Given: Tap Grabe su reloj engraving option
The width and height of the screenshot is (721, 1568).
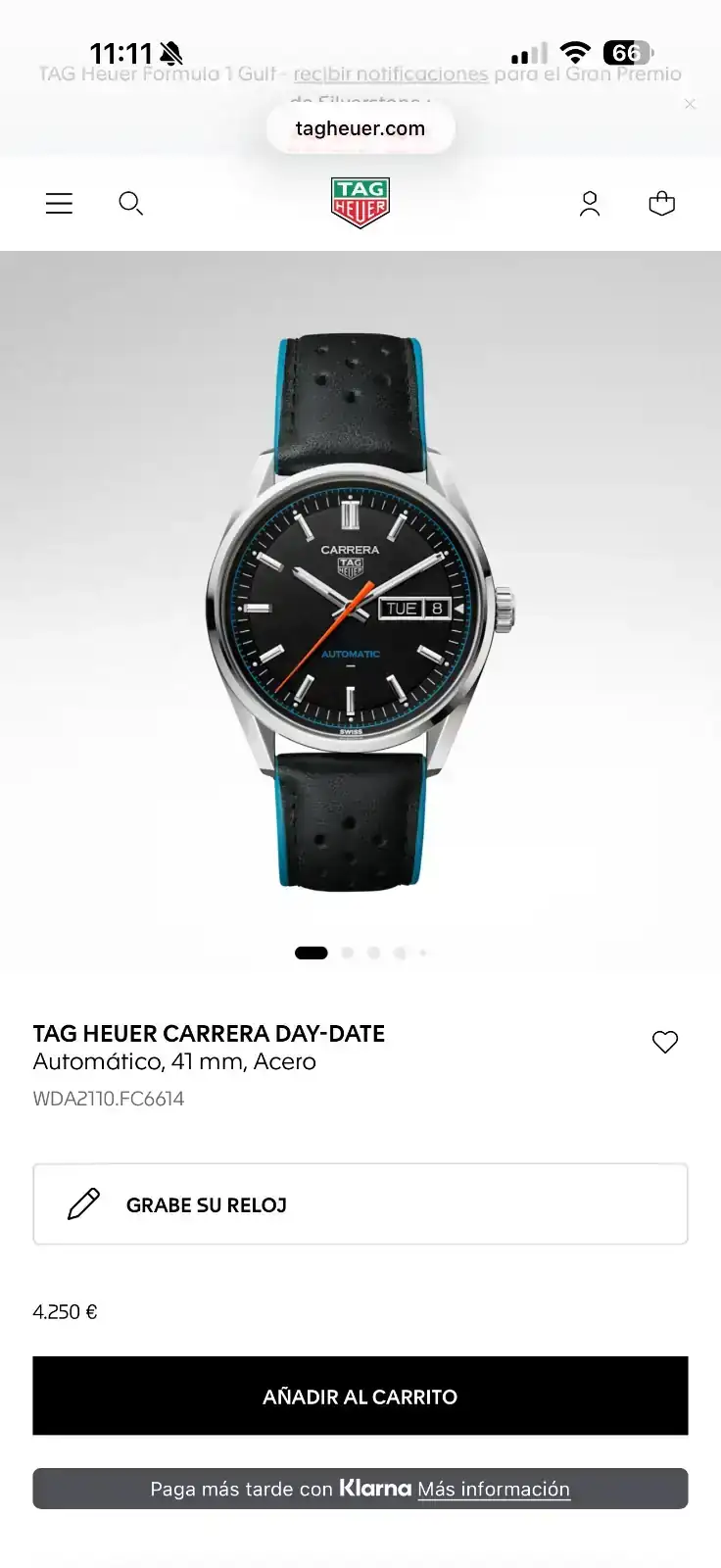Looking at the screenshot, I should (x=360, y=1204).
